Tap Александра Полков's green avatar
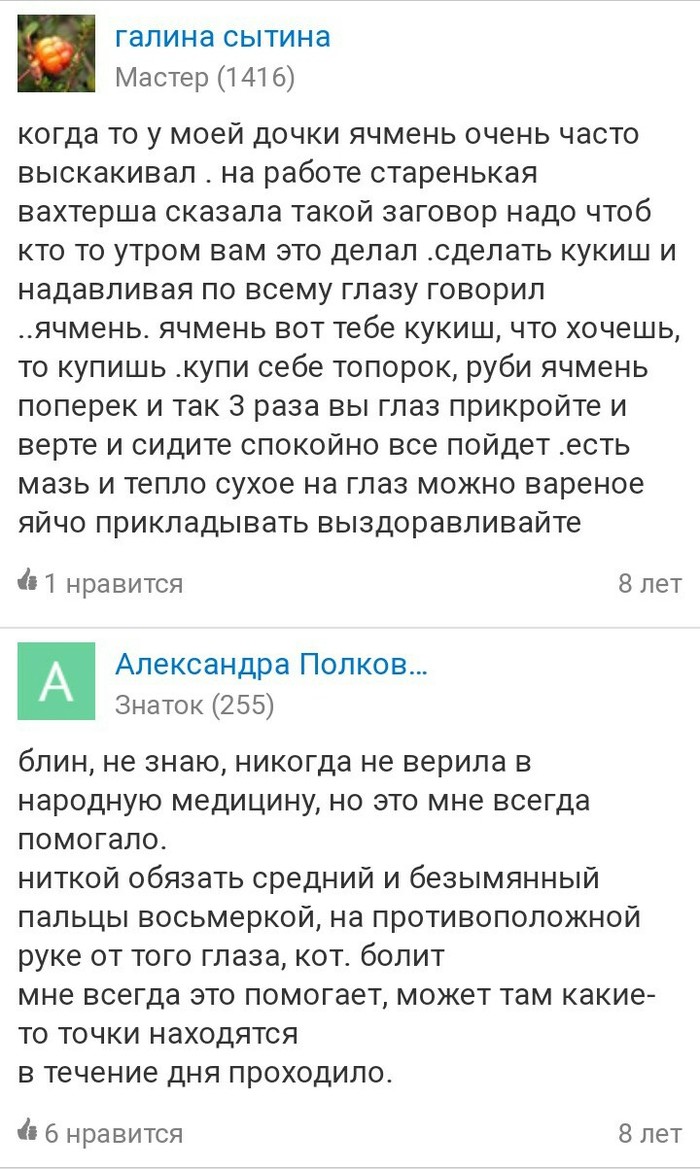The width and height of the screenshot is (700, 1169). (x=56, y=681)
